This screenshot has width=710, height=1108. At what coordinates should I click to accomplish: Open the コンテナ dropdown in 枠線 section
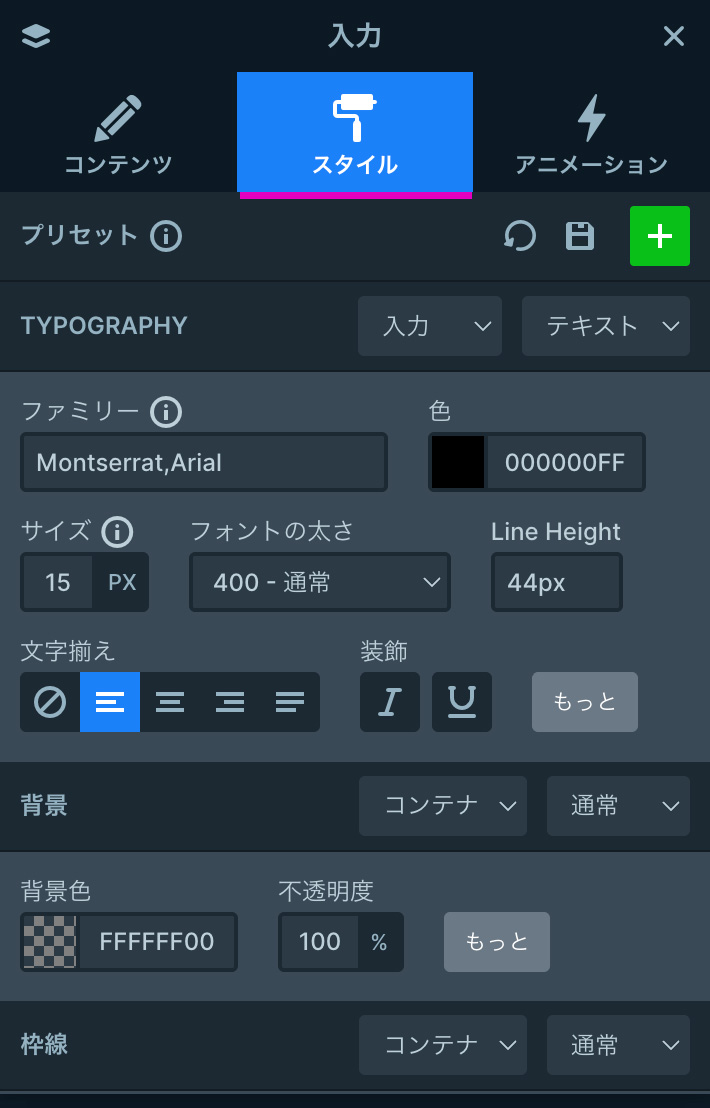(x=443, y=1046)
